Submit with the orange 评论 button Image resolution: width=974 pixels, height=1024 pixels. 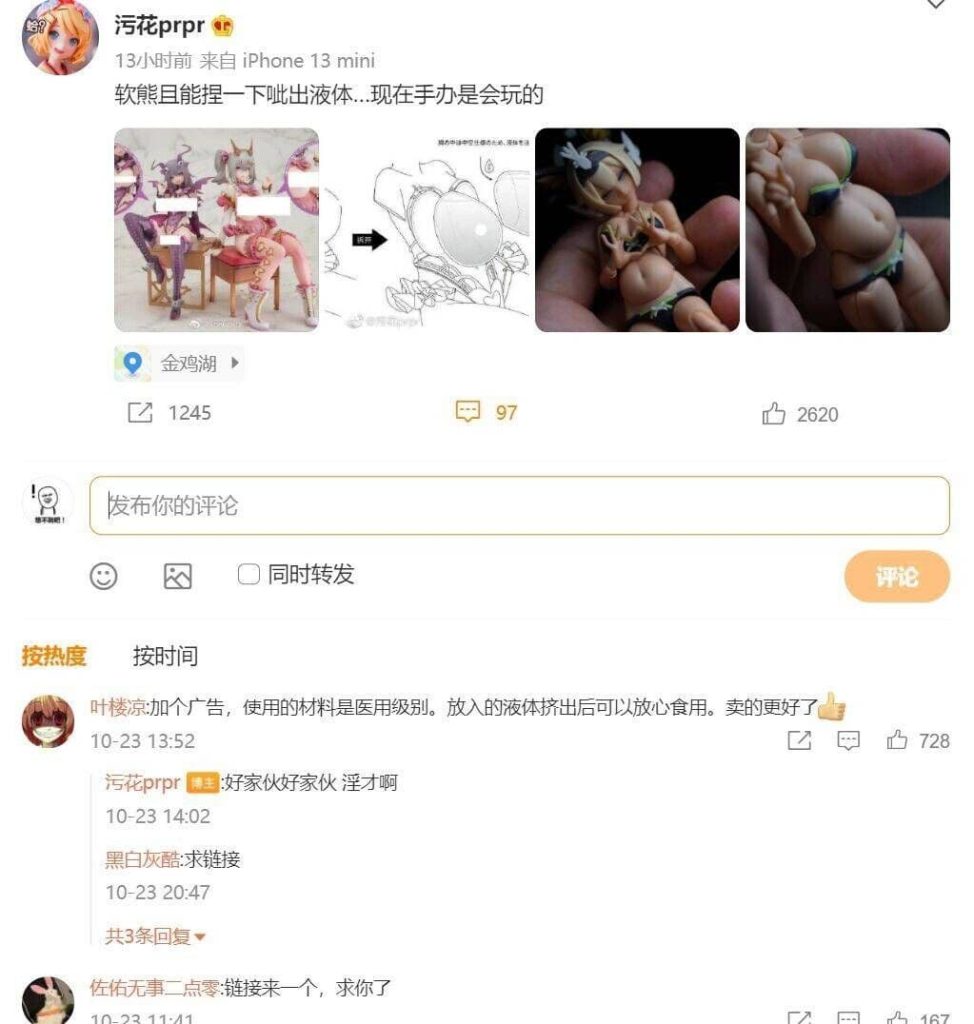[x=896, y=577]
